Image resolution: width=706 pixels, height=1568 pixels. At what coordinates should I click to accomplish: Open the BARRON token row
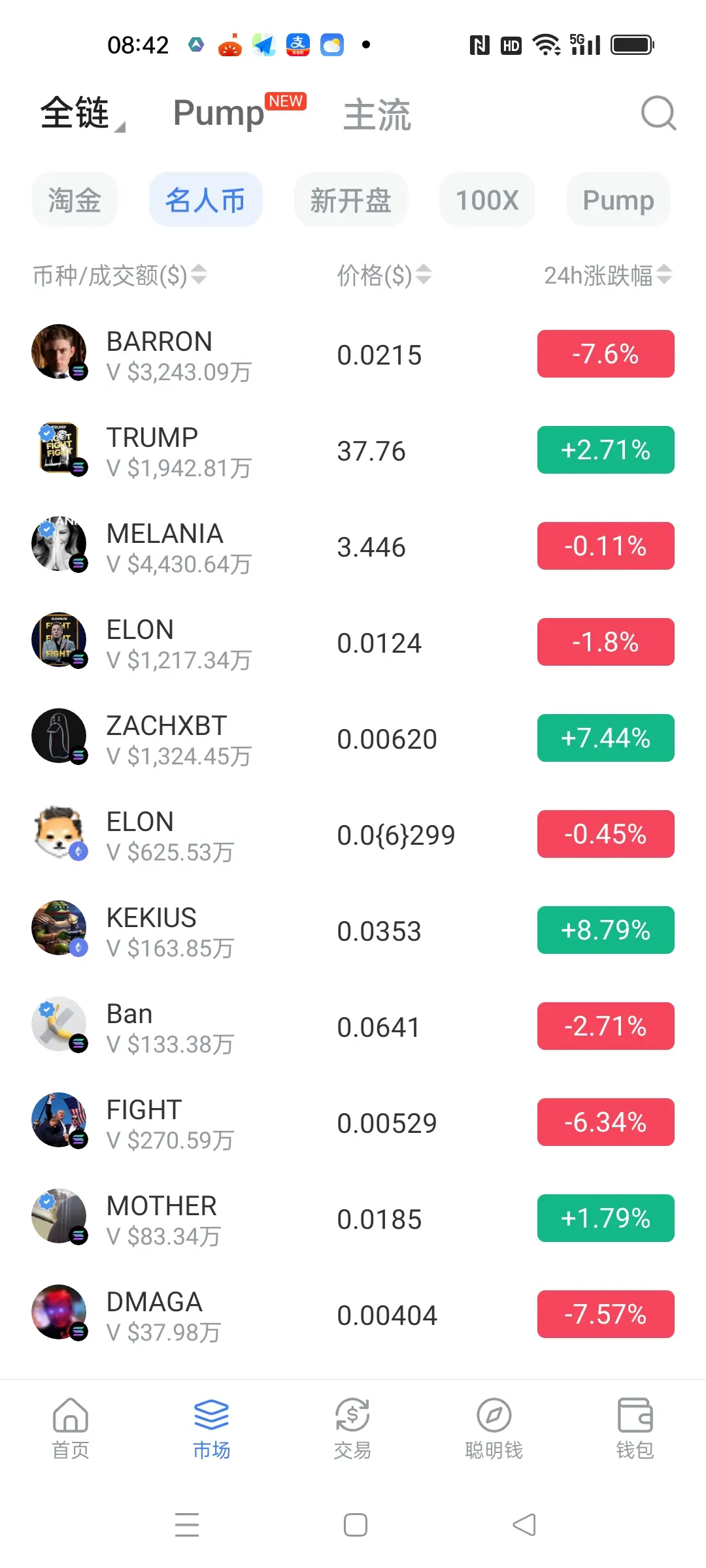click(x=353, y=354)
